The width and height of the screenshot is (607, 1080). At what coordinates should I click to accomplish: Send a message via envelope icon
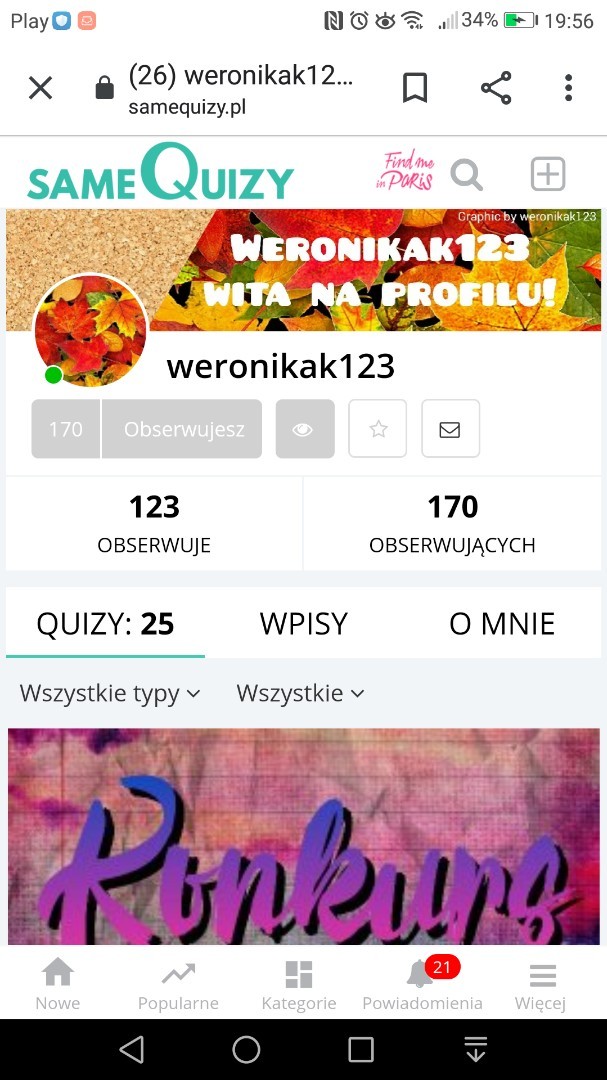tap(450, 429)
